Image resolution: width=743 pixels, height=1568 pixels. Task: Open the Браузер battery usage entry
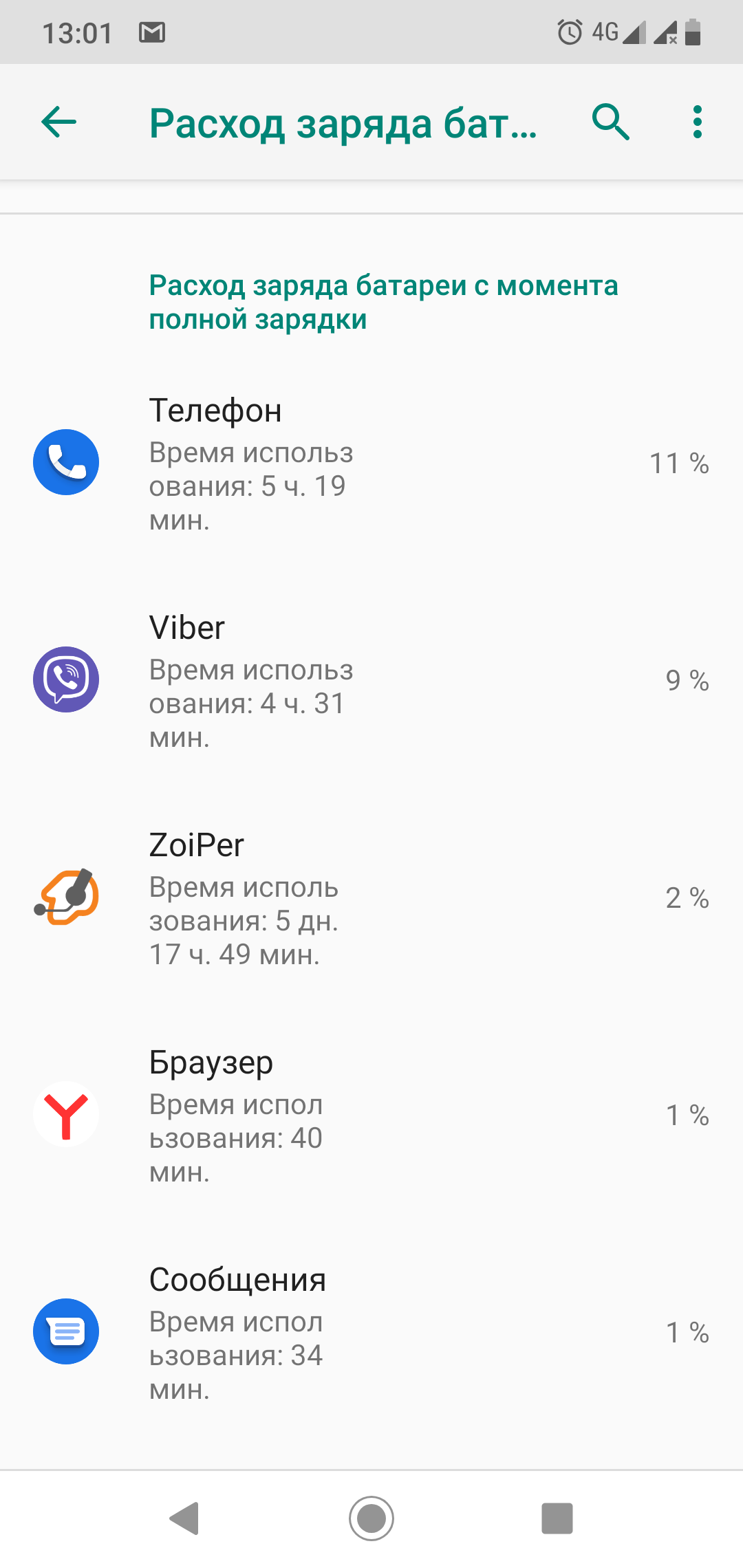(x=371, y=1115)
